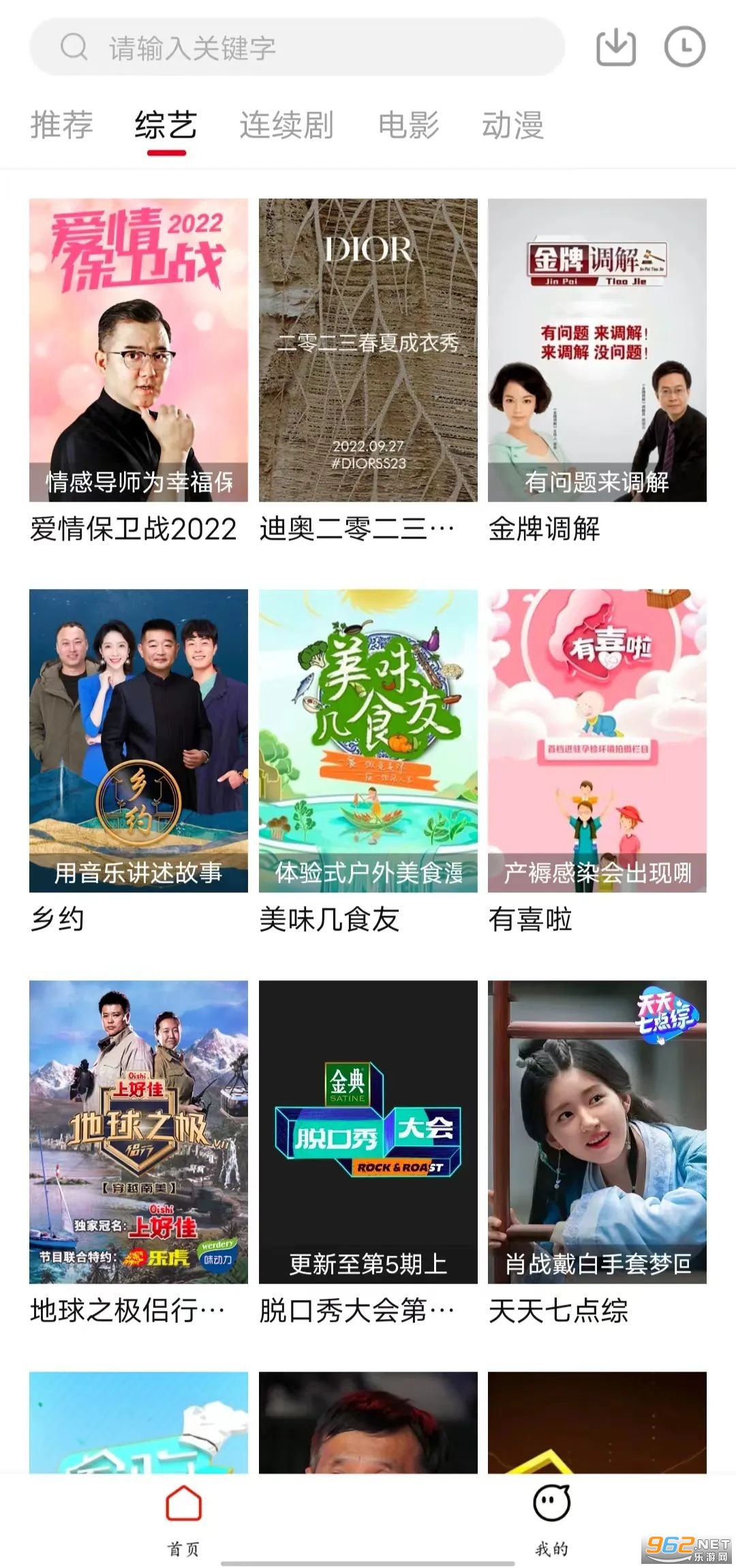
Task: Tap the keyword search field
Action: [297, 48]
